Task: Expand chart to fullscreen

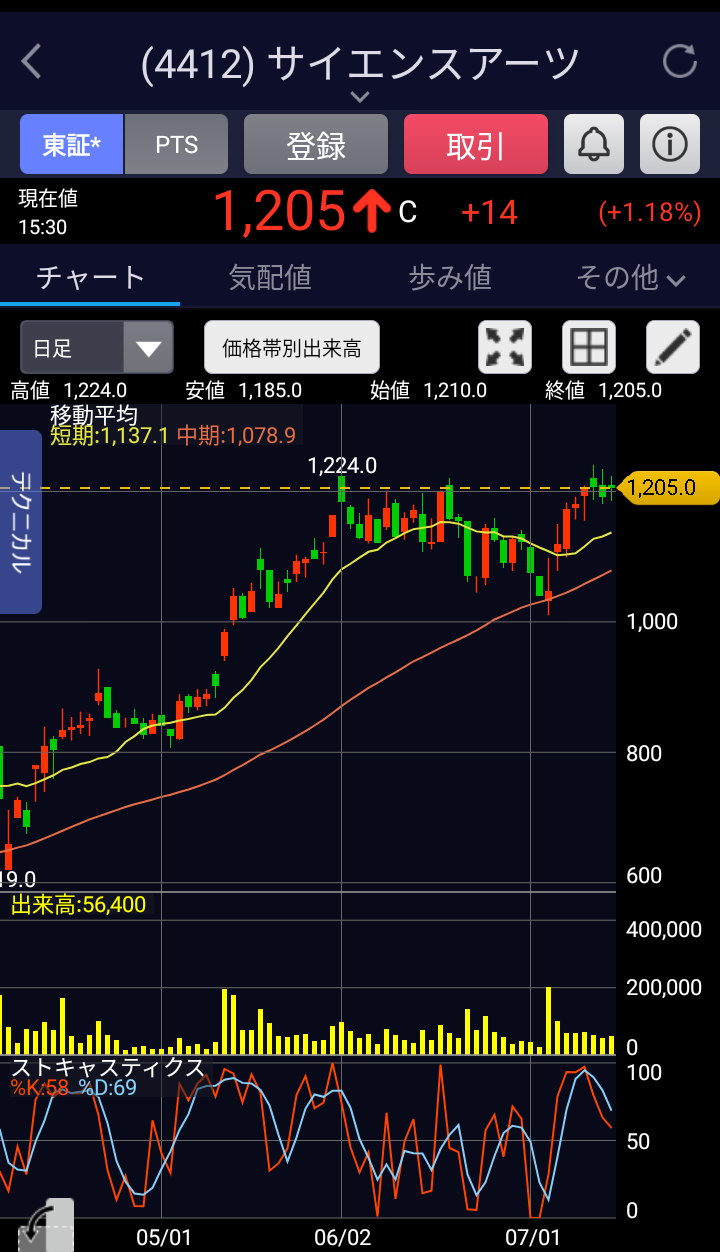Action: 506,348
